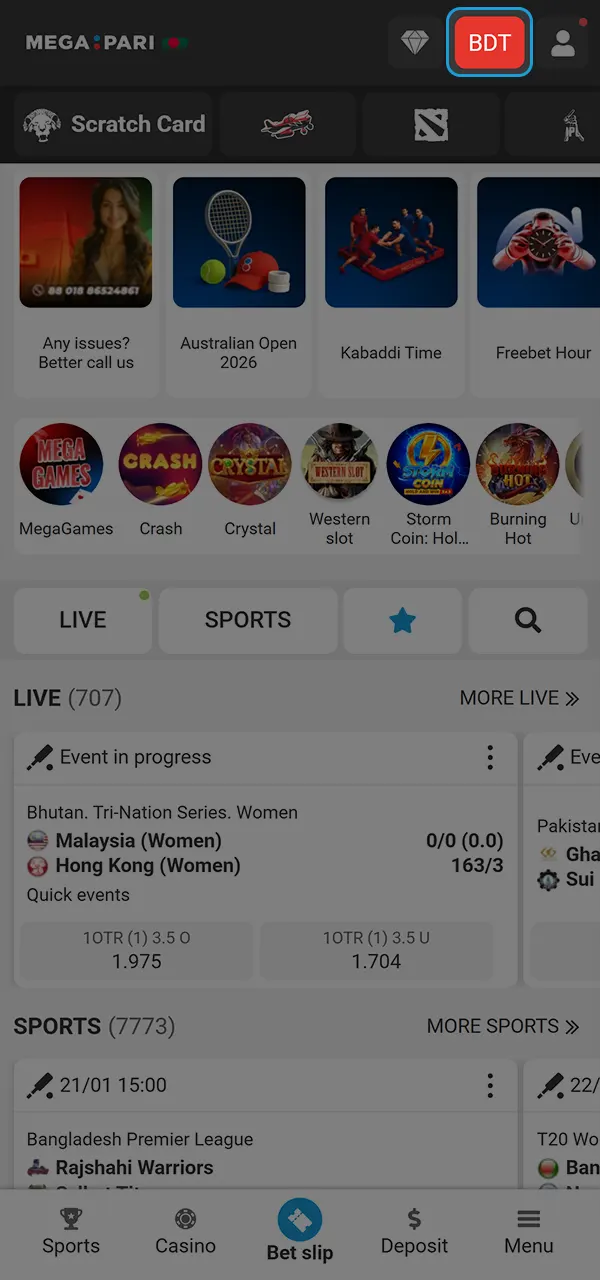Viewport: 600px width, 1280px height.
Task: View MORE LIVE events
Action: (x=518, y=698)
